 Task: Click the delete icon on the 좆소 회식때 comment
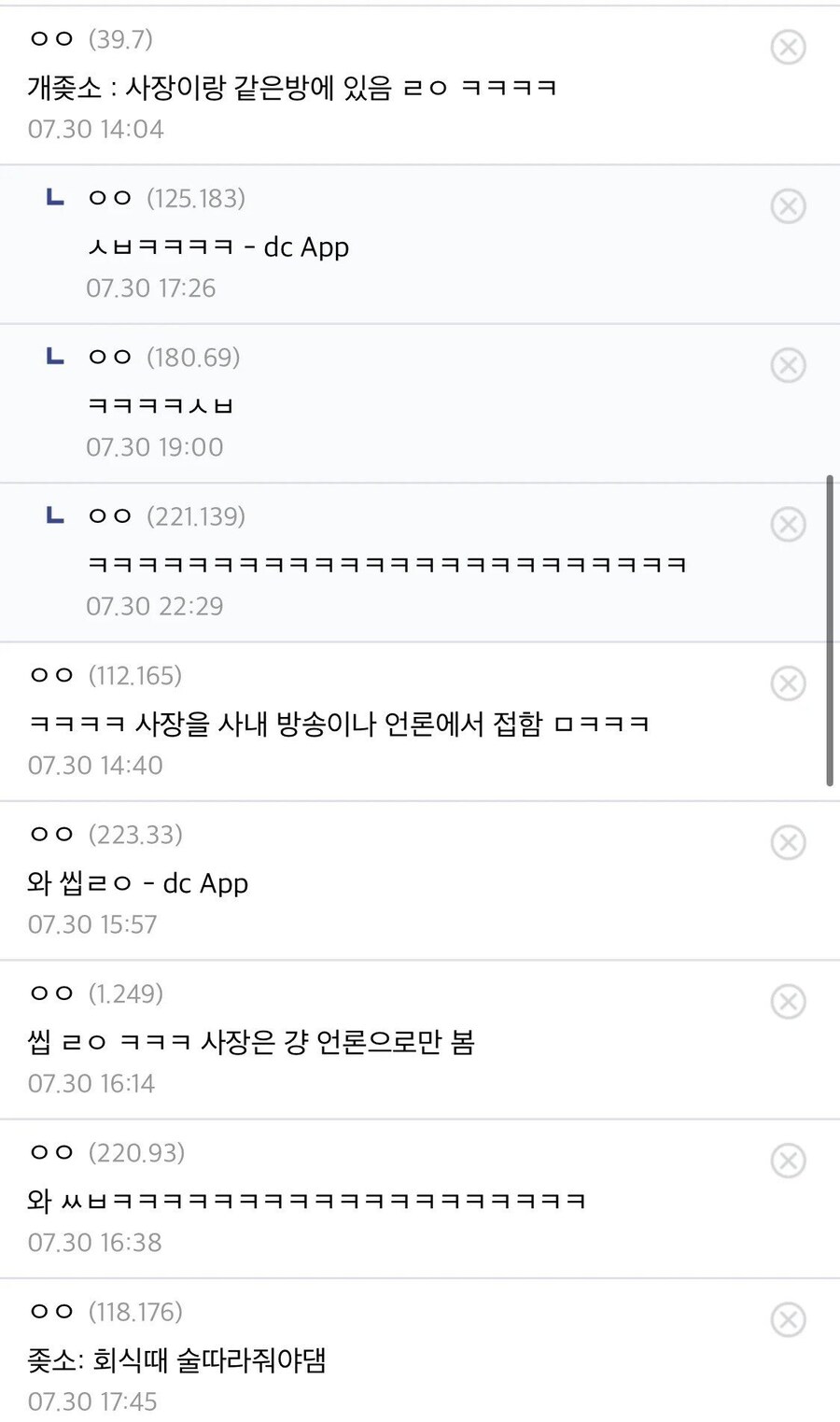[789, 1320]
